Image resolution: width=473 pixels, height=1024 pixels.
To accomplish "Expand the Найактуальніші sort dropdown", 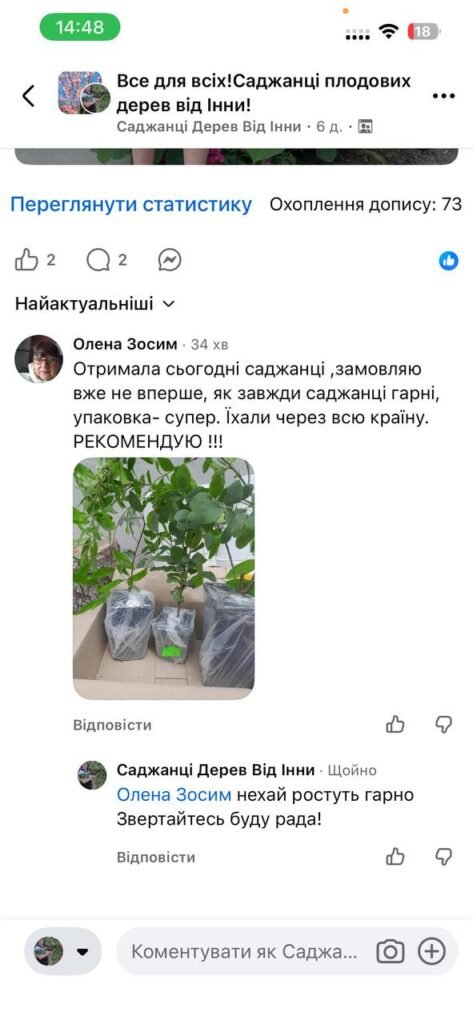I will [x=95, y=304].
